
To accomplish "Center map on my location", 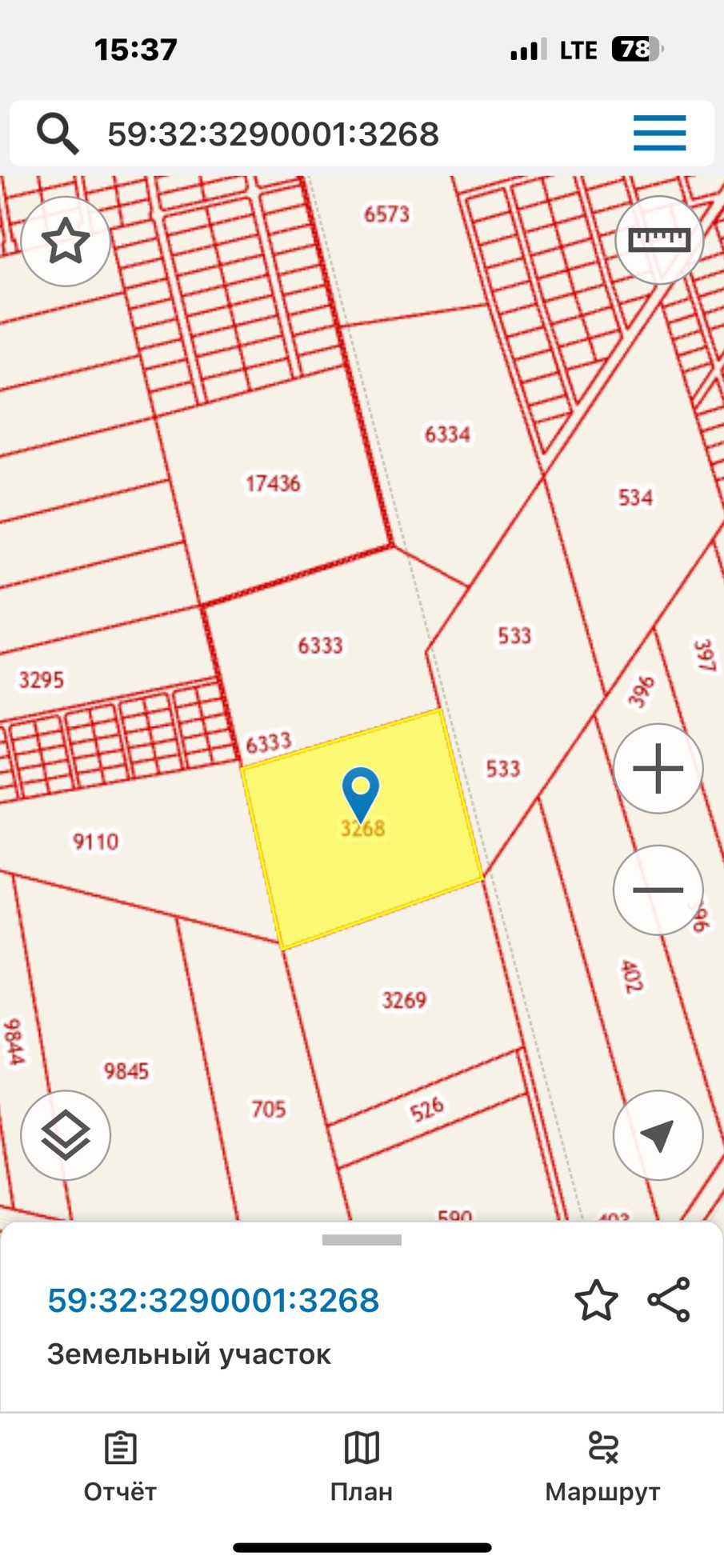I will (658, 1135).
